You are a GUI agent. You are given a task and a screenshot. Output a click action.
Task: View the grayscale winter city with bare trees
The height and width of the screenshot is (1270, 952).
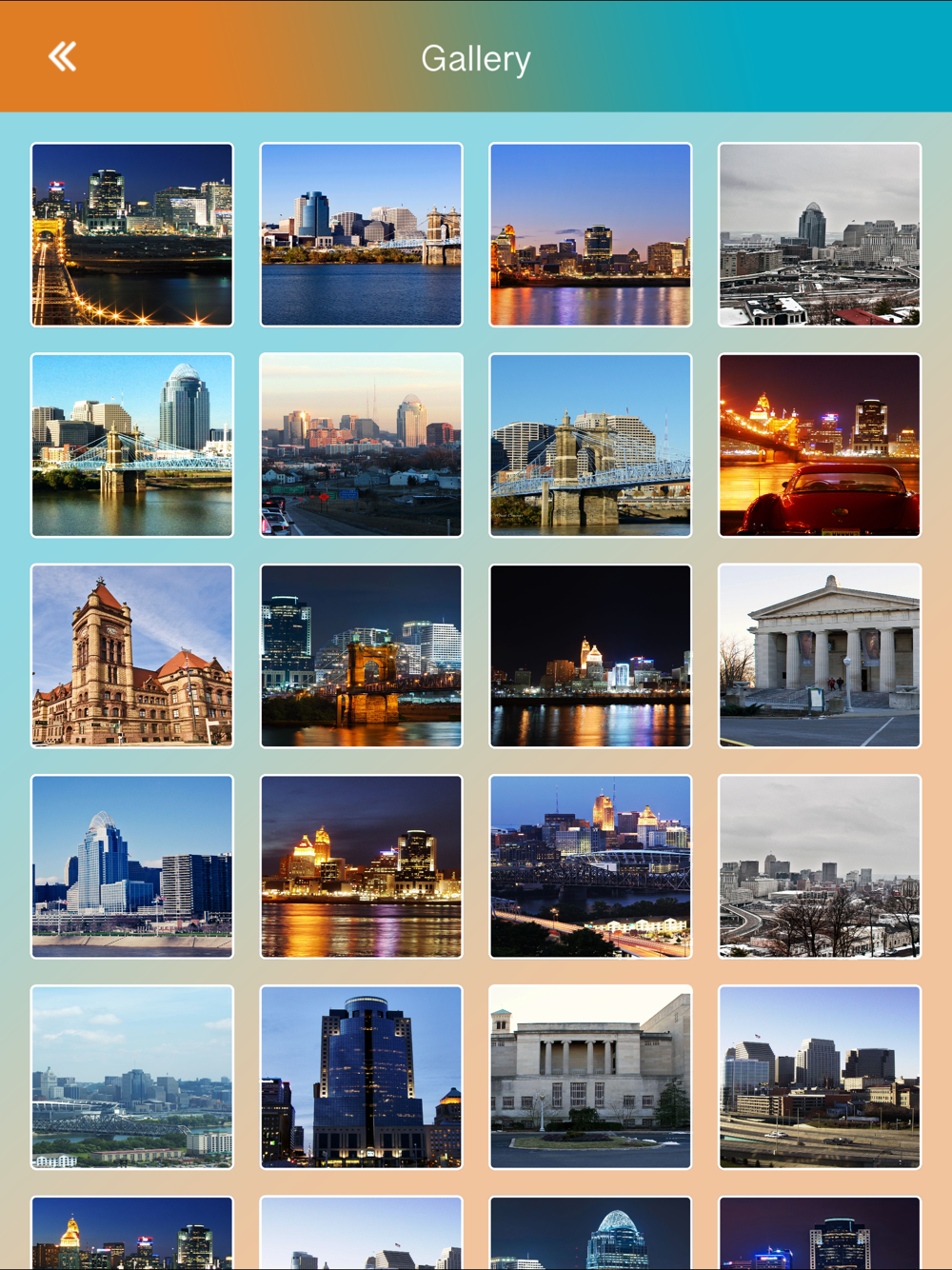[820, 866]
